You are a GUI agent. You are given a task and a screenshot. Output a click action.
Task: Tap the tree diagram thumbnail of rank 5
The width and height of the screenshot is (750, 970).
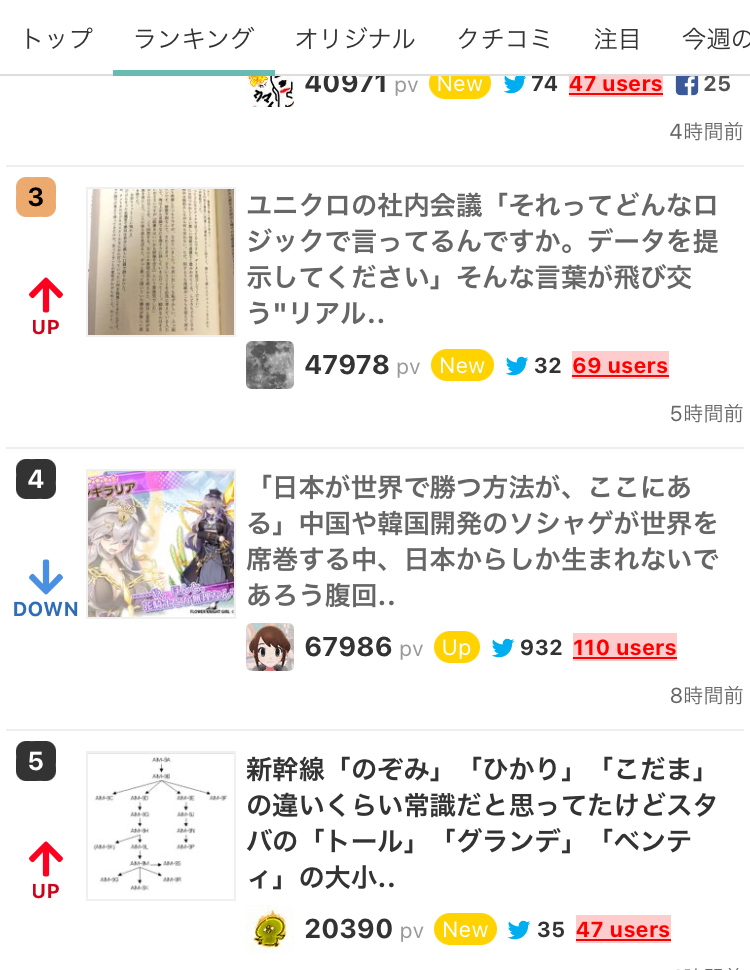point(161,826)
